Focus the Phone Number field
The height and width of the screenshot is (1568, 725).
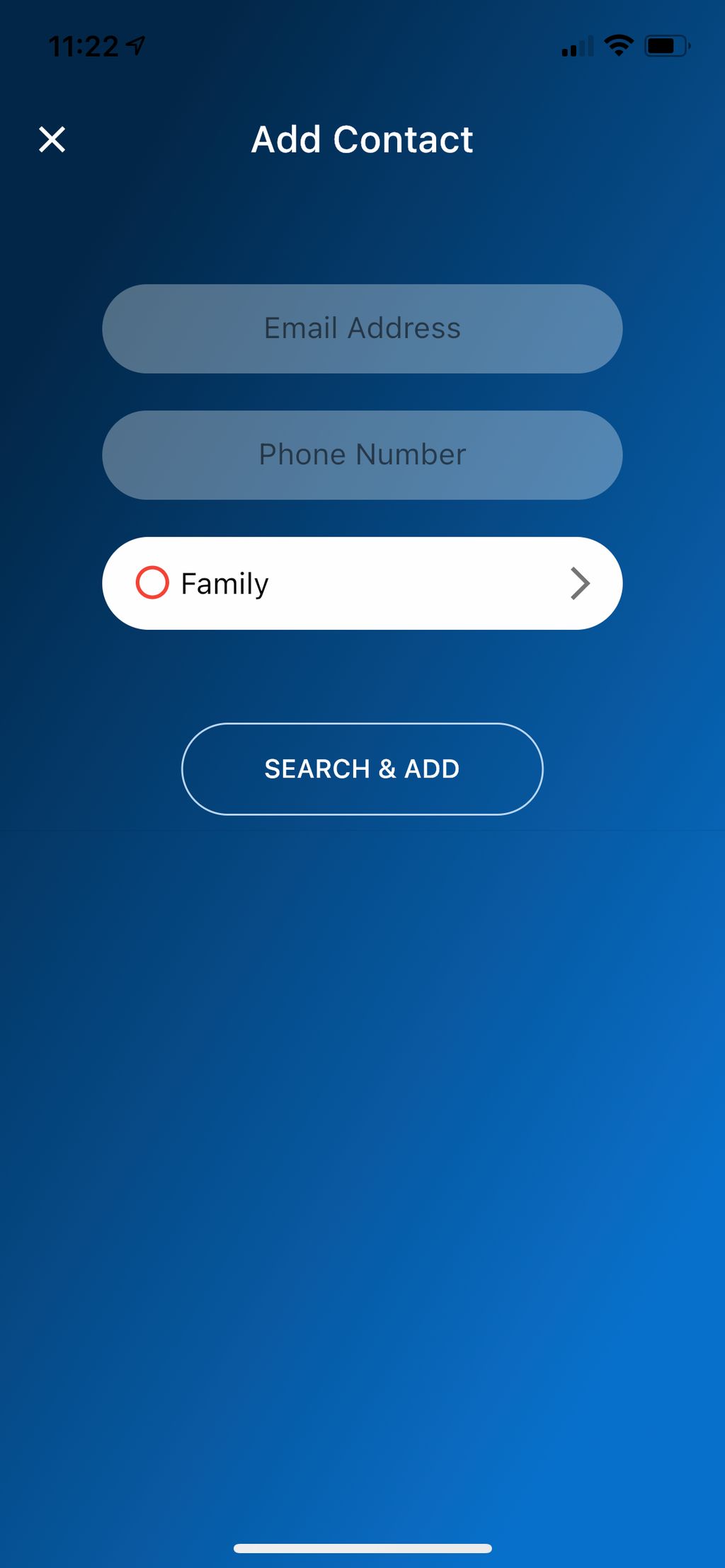362,455
